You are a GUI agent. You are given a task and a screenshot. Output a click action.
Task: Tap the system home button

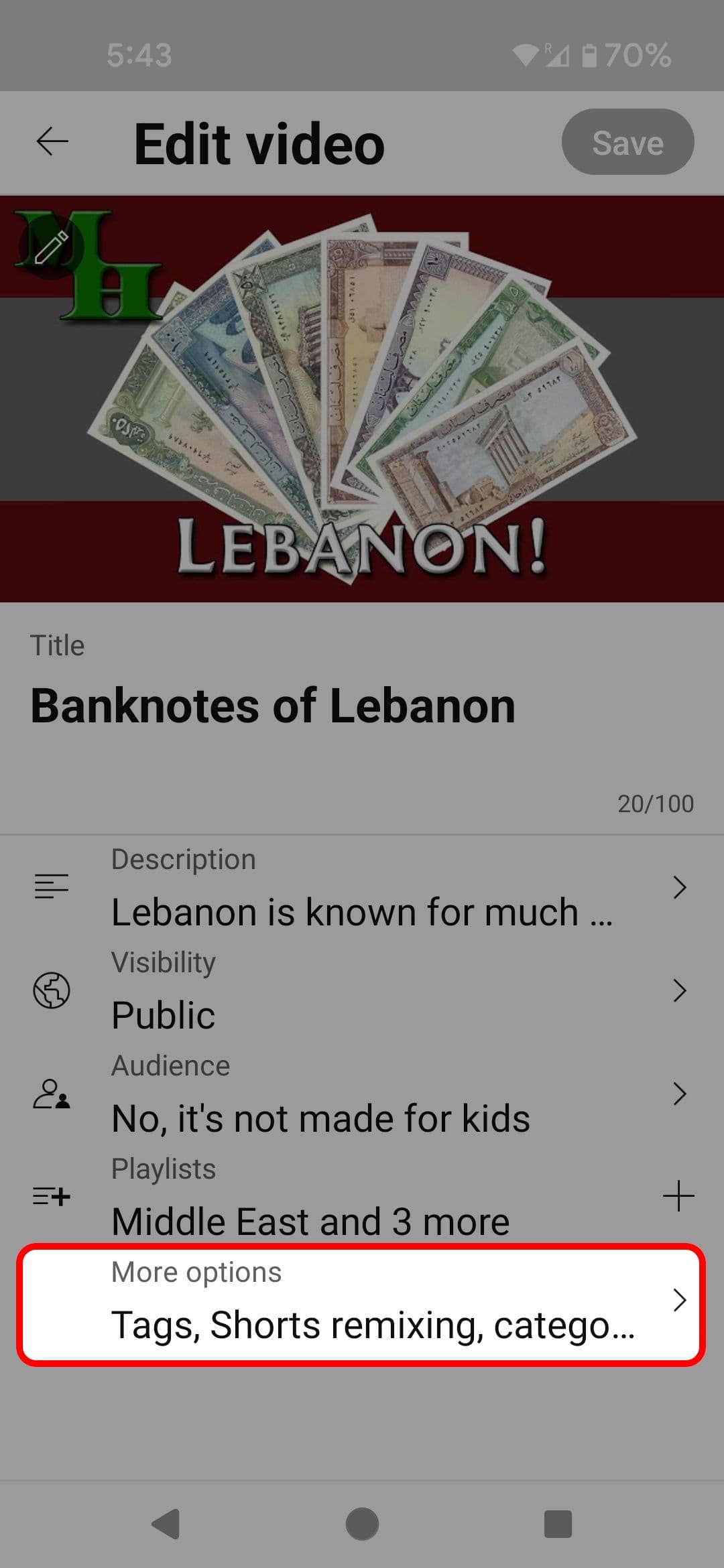362,1524
